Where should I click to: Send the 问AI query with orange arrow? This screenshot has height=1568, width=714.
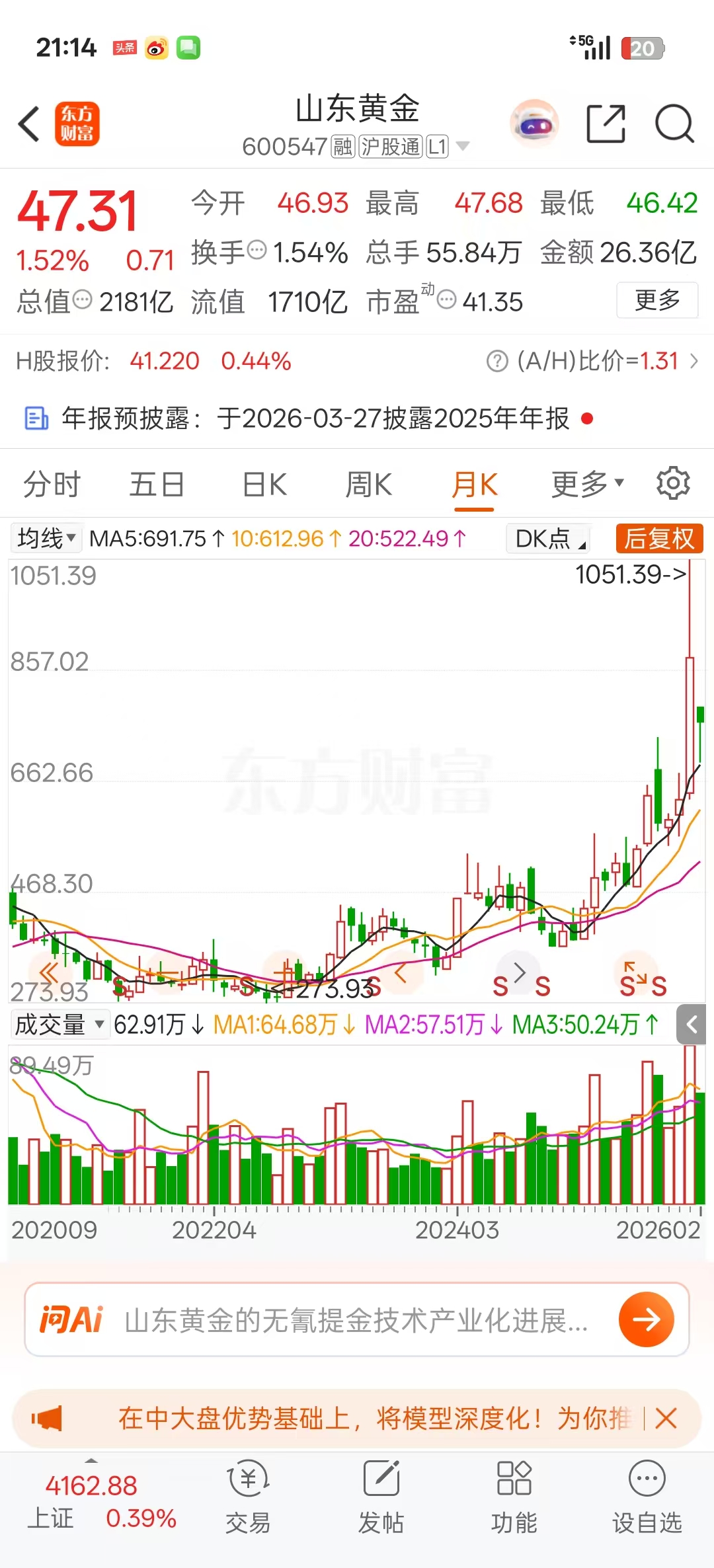(646, 1319)
